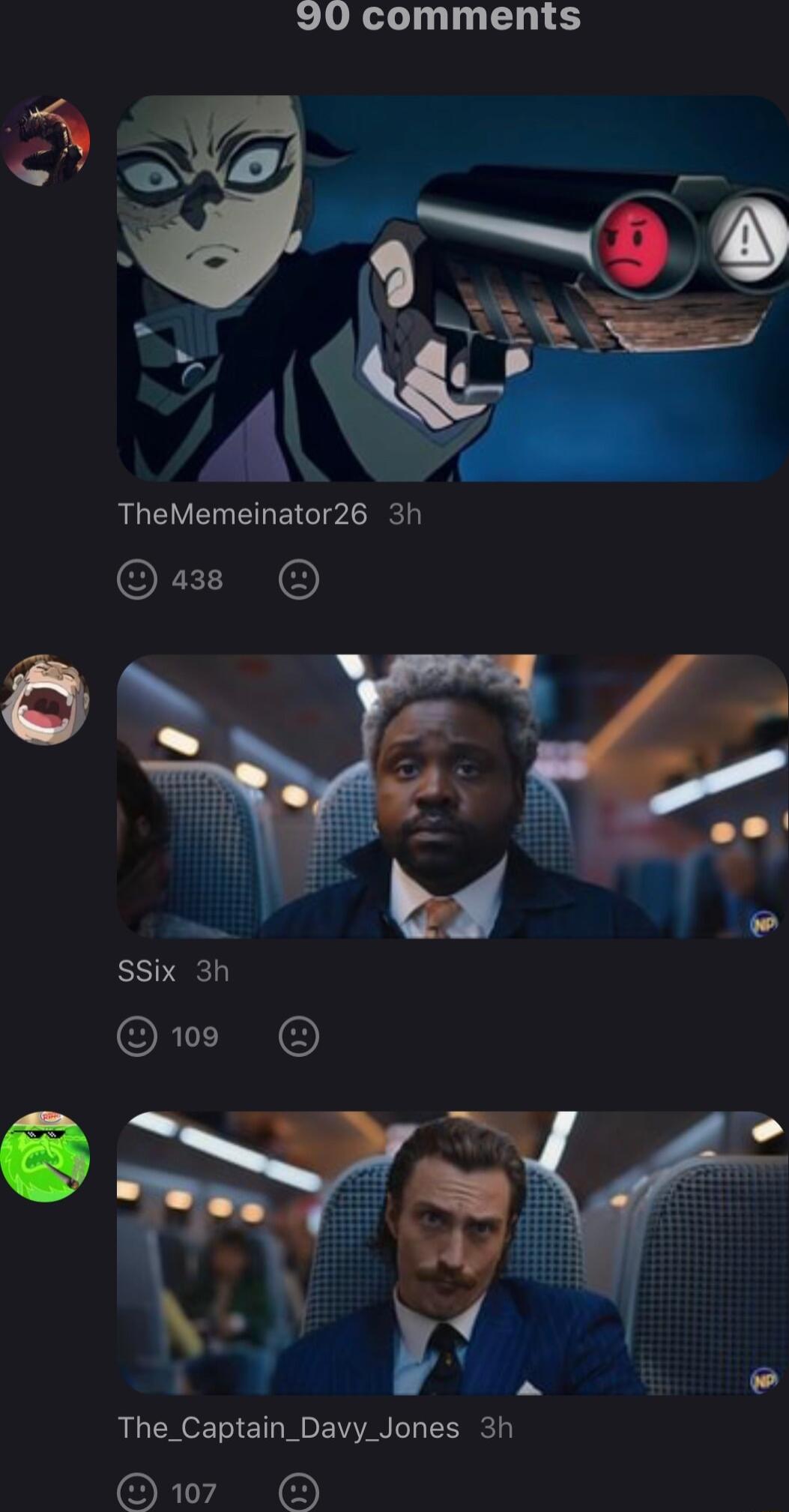View SSix's comment image full size

click(452, 796)
